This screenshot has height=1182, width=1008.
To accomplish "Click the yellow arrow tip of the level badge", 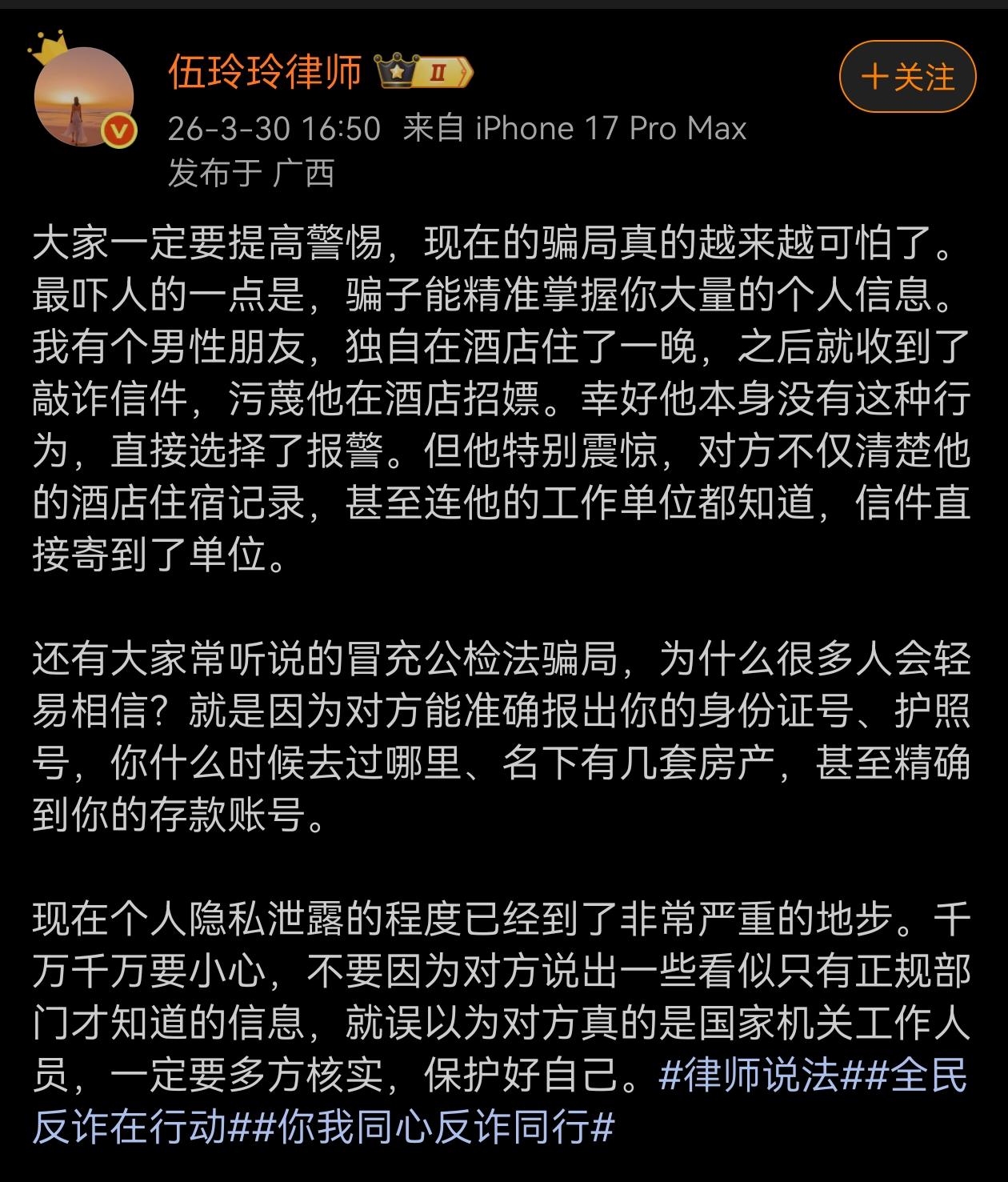I will pos(464,72).
